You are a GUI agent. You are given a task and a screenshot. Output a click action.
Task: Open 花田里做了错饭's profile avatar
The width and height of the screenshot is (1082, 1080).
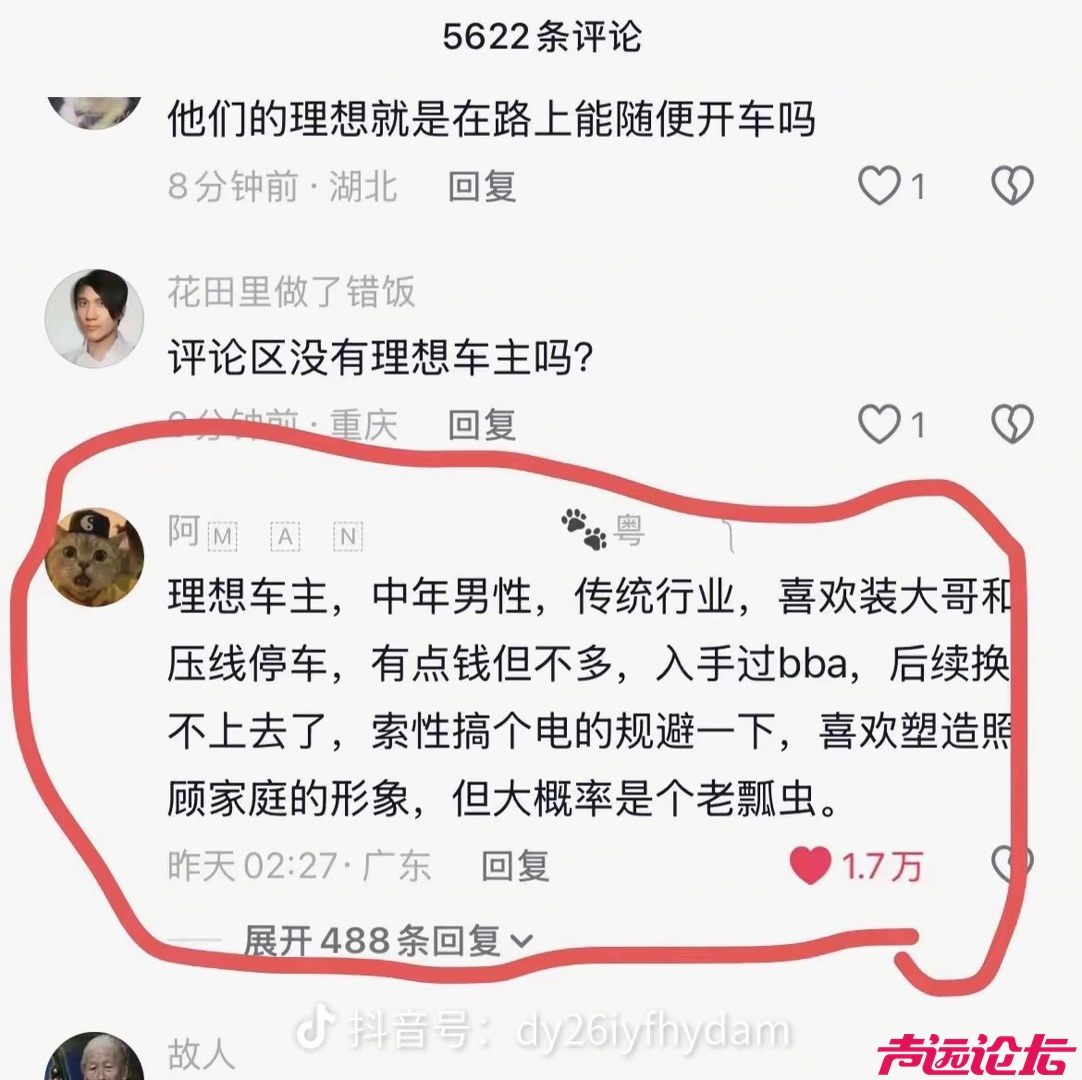(x=94, y=318)
